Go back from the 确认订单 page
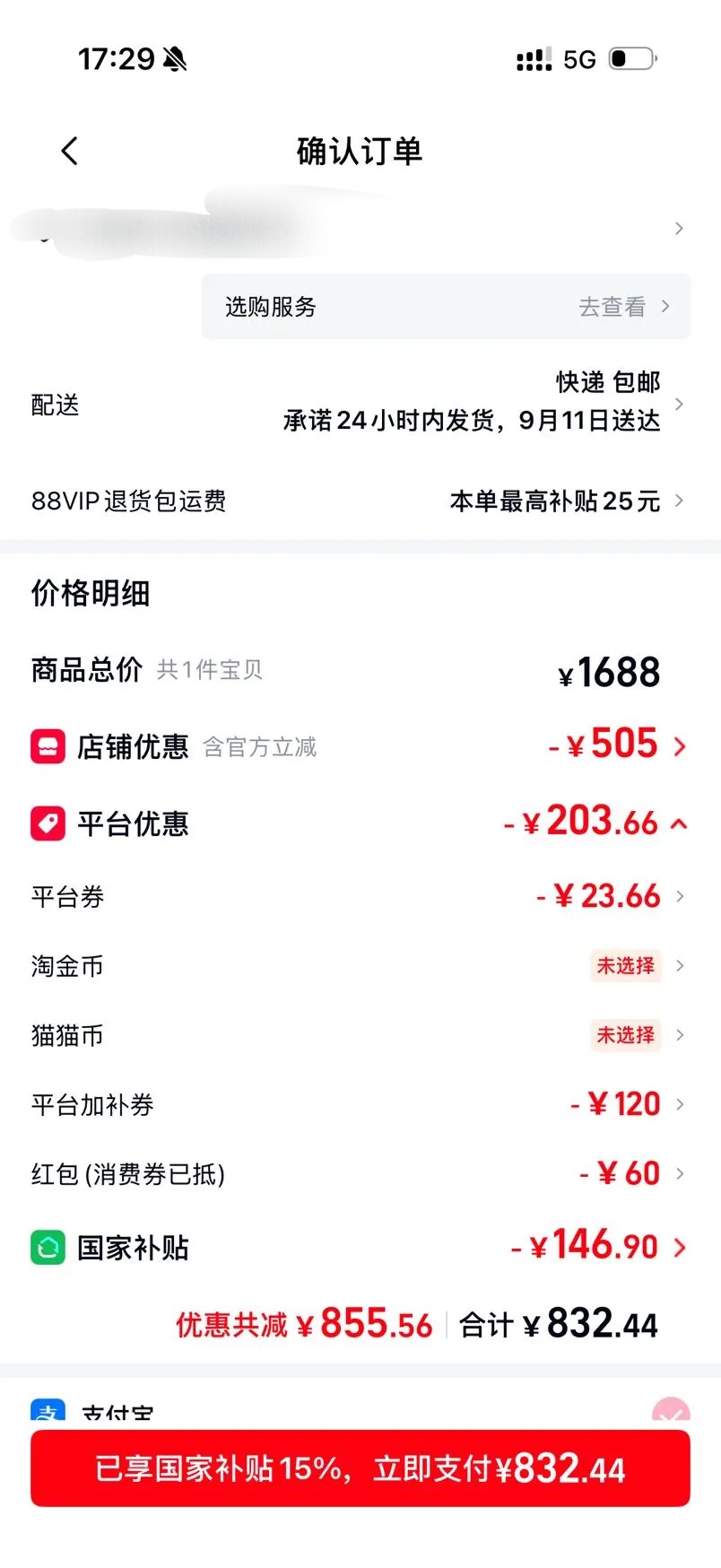The image size is (721, 1568). tap(70, 151)
